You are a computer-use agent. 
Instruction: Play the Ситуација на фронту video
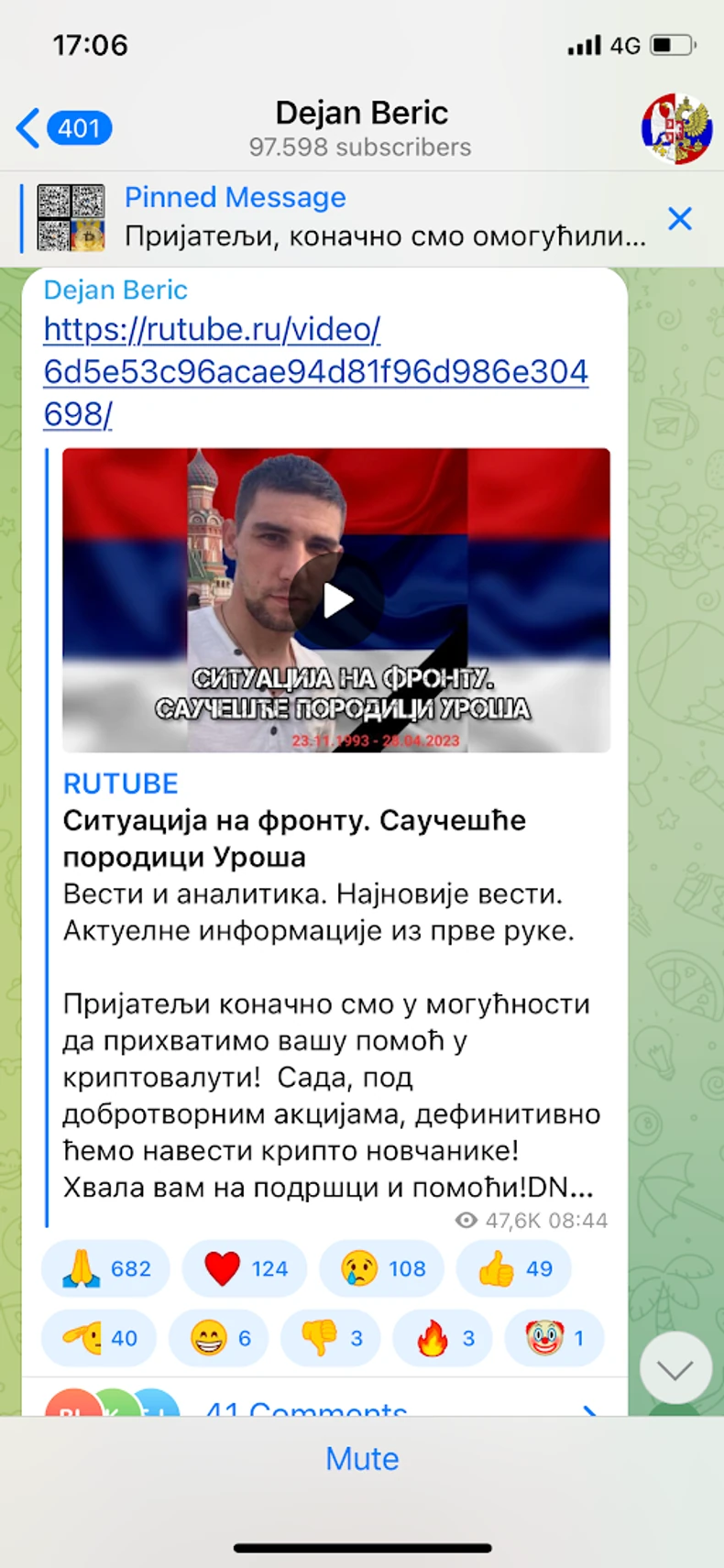[x=336, y=600]
